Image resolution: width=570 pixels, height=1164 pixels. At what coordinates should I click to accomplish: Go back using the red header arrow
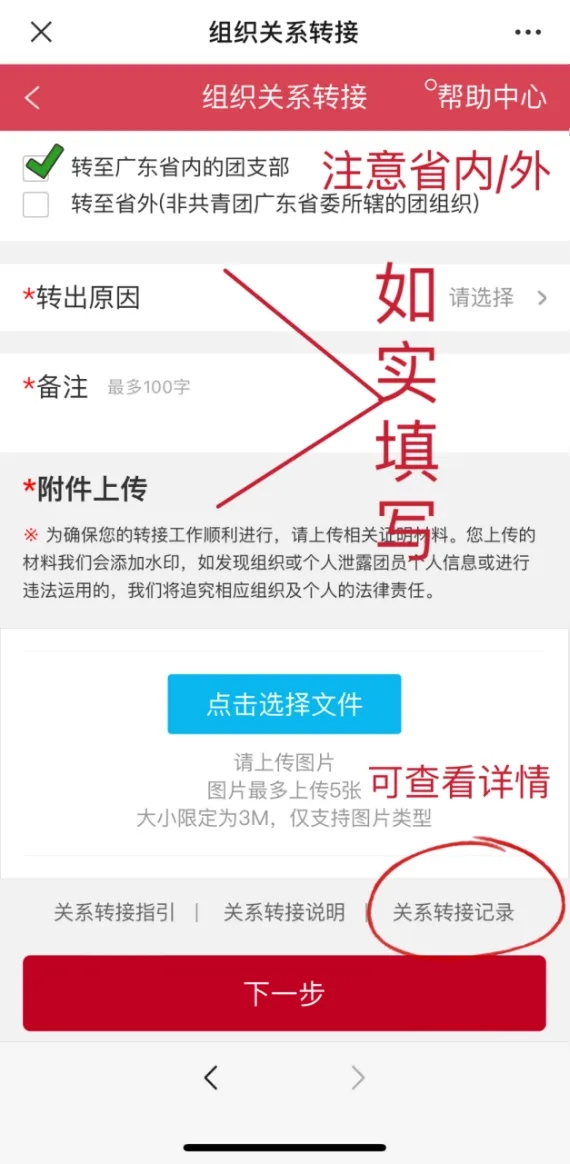(33, 98)
